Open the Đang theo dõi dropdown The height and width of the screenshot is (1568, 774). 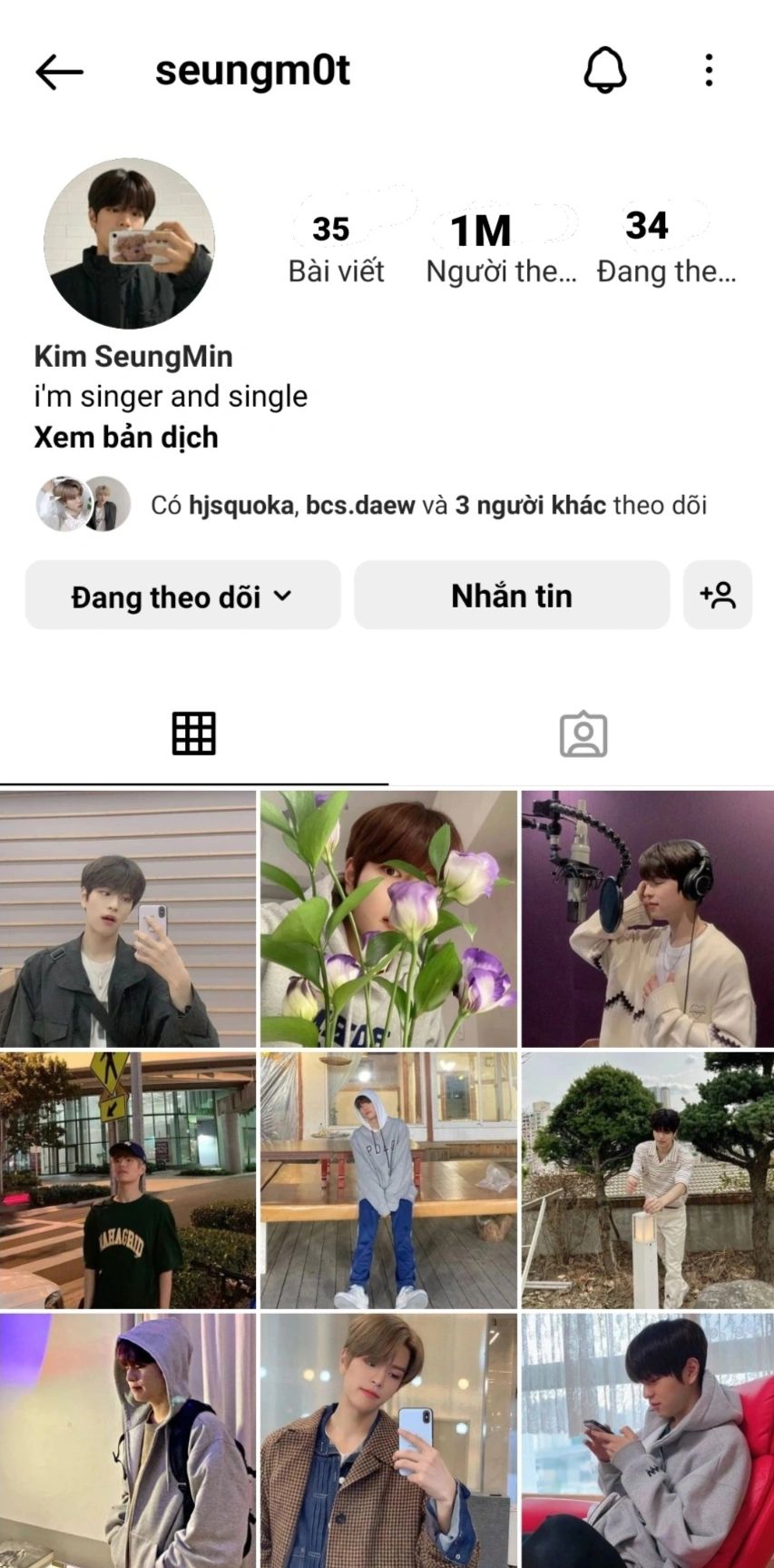pyautogui.click(x=182, y=596)
